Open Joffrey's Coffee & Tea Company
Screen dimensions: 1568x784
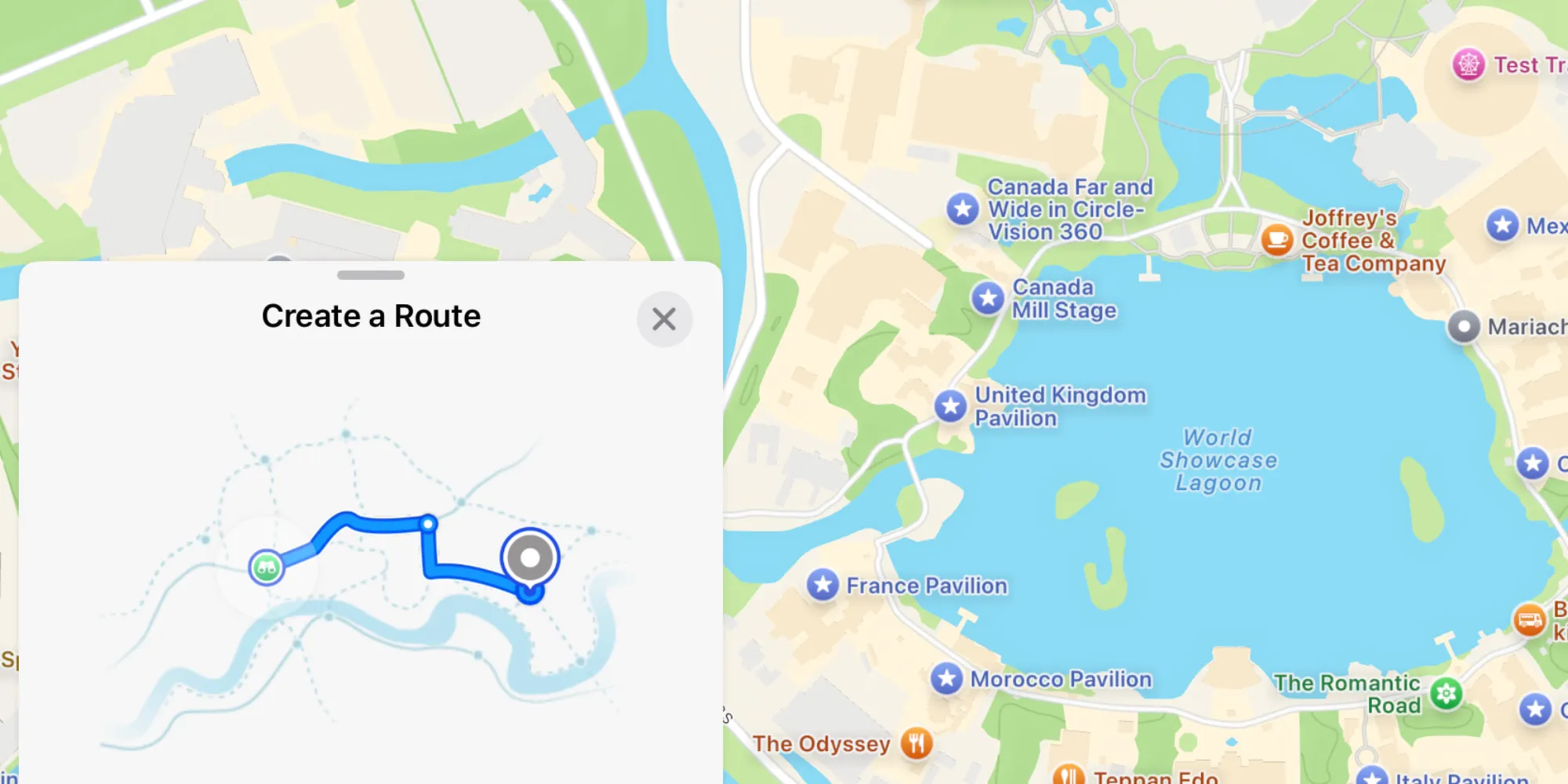pos(1277,239)
